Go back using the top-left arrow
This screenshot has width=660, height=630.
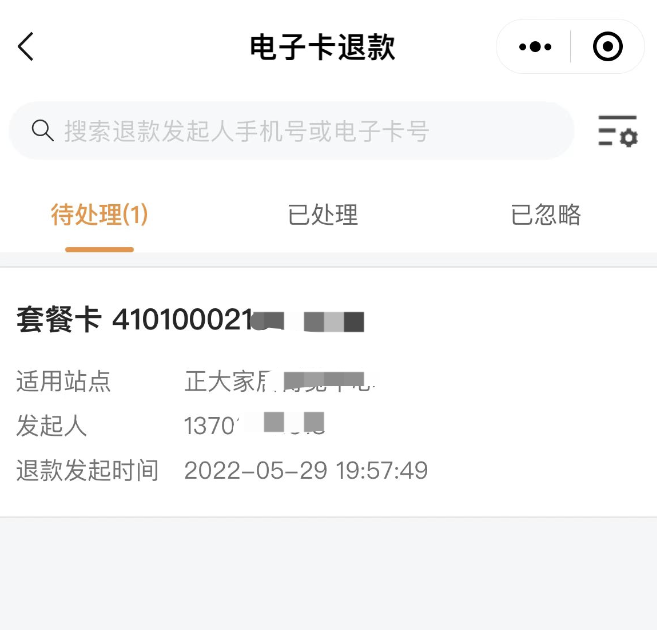pos(26,46)
